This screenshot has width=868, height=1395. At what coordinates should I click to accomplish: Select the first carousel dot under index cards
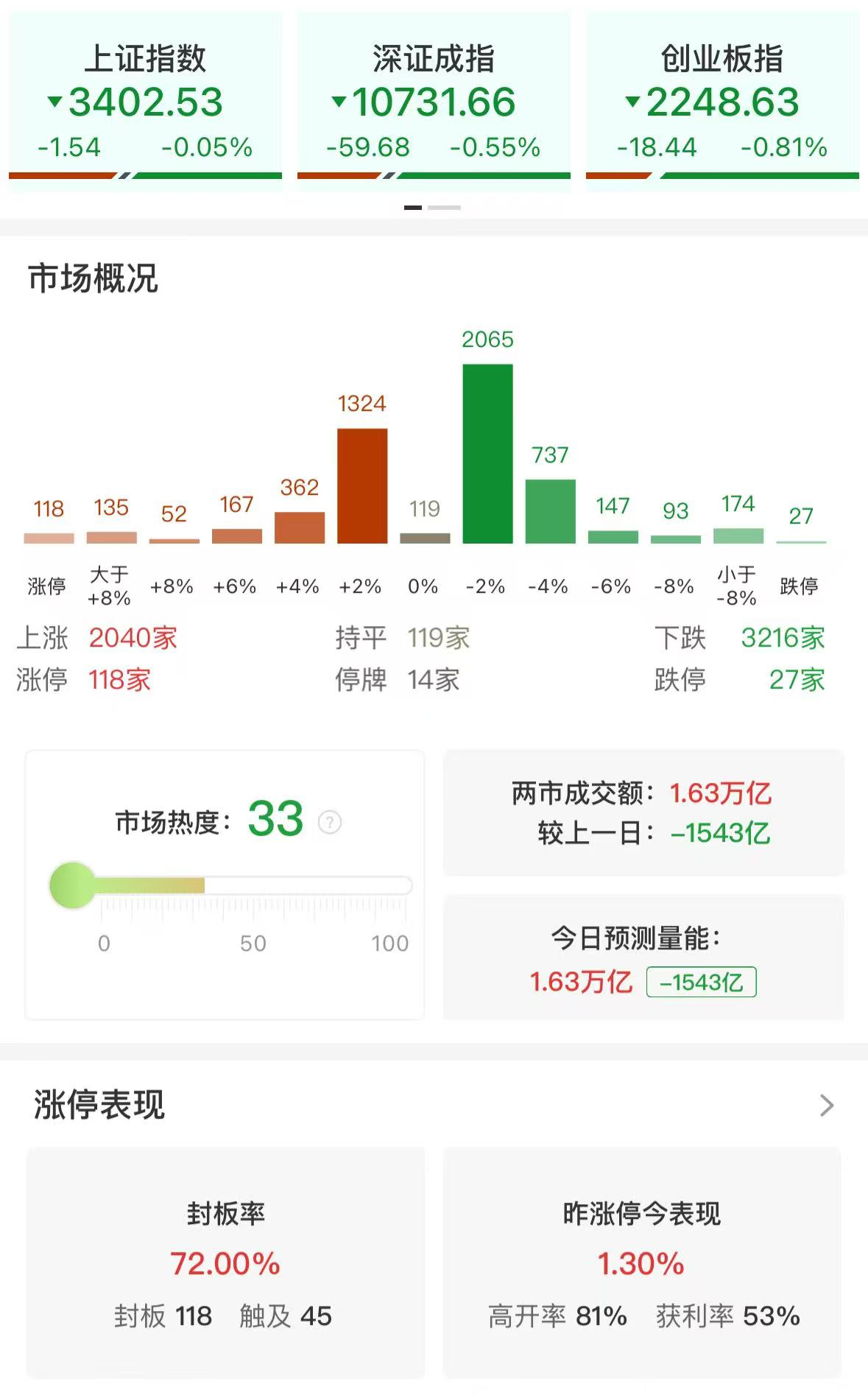coord(413,208)
